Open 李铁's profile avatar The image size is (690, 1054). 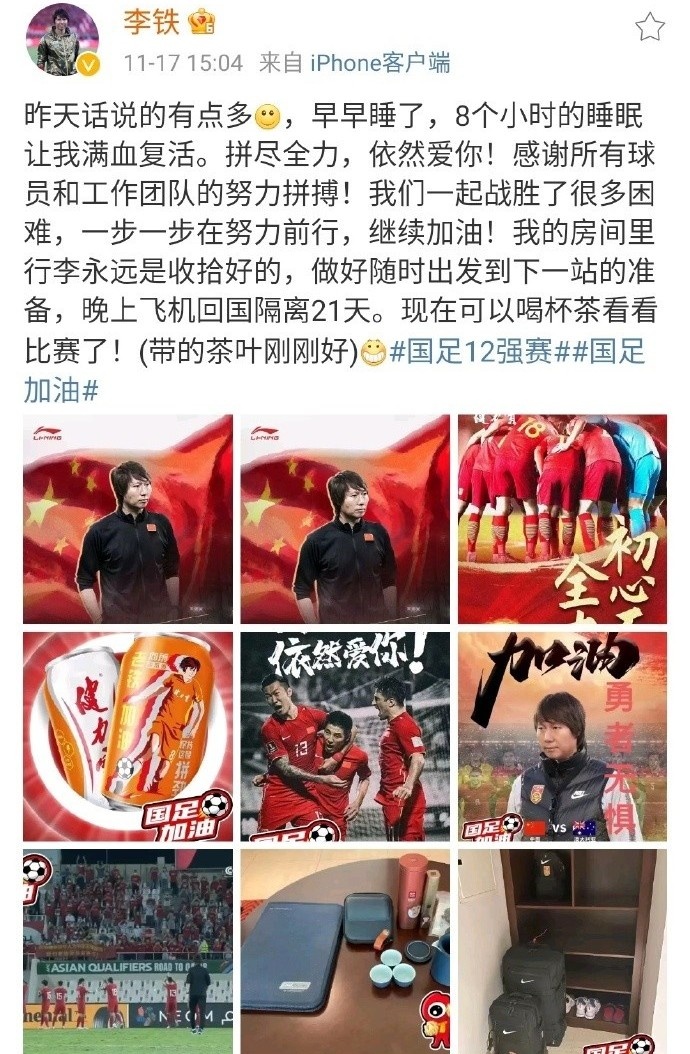[68, 39]
